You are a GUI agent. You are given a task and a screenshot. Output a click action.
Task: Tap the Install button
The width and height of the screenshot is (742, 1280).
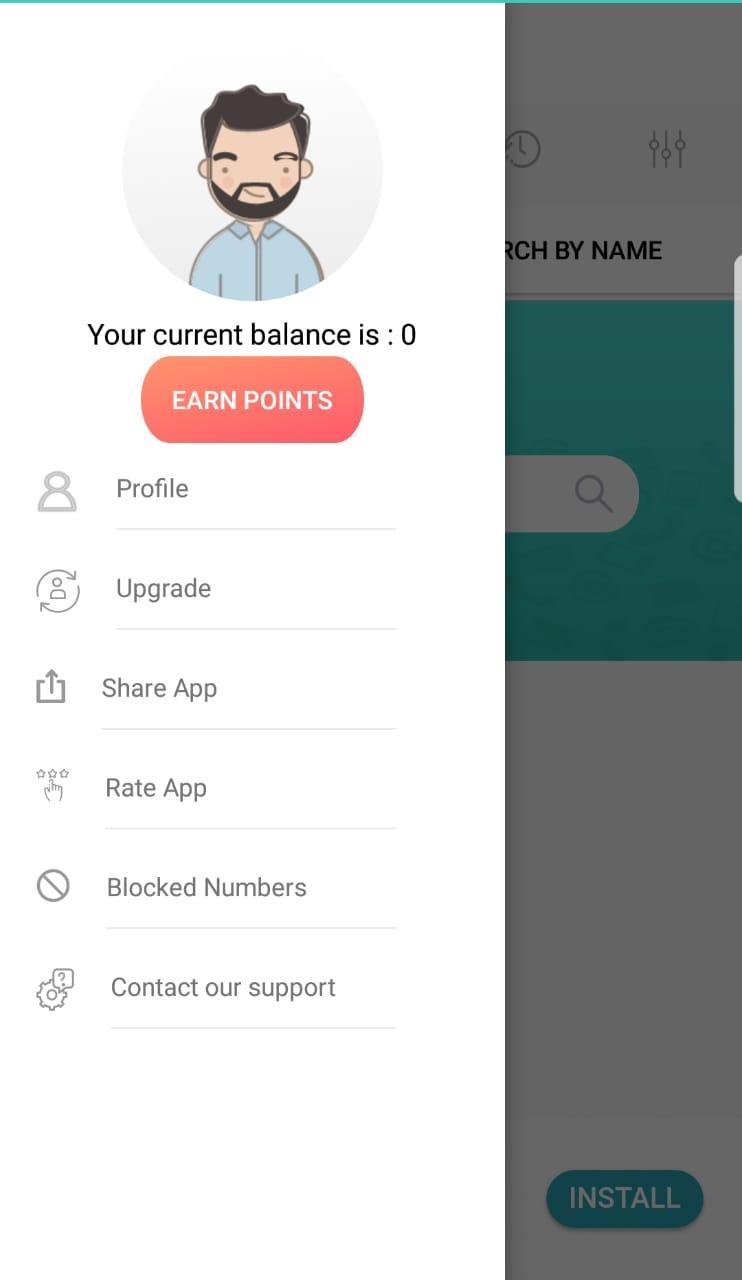pos(624,1198)
